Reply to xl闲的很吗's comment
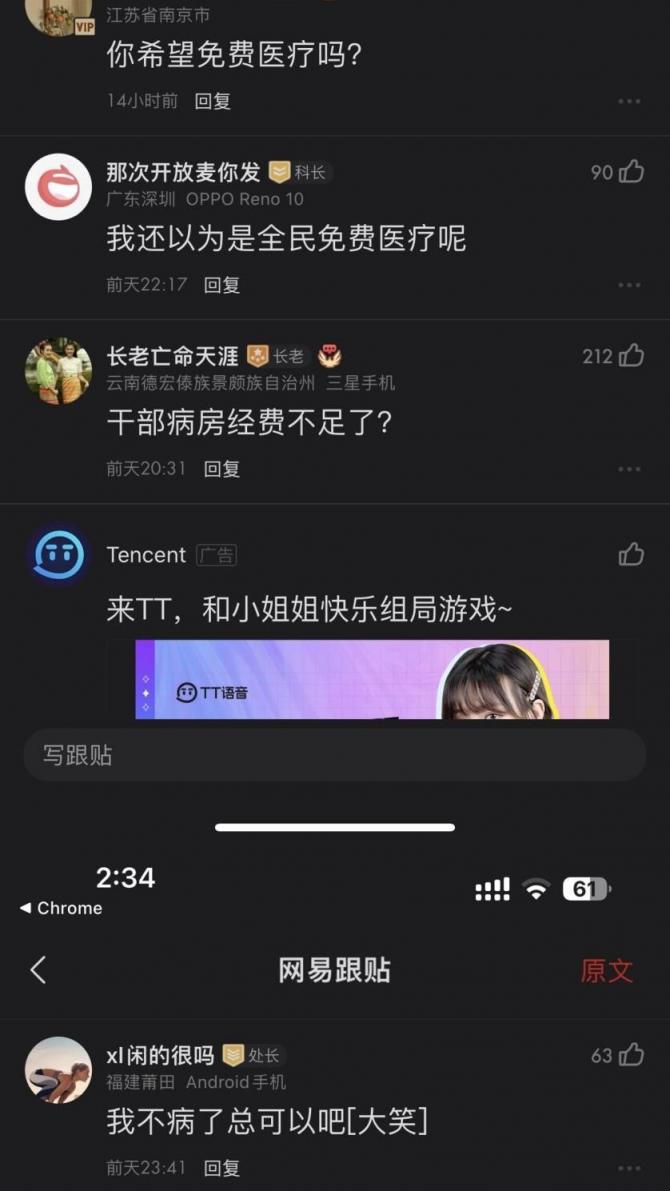Image resolution: width=670 pixels, height=1191 pixels. coord(222,1167)
